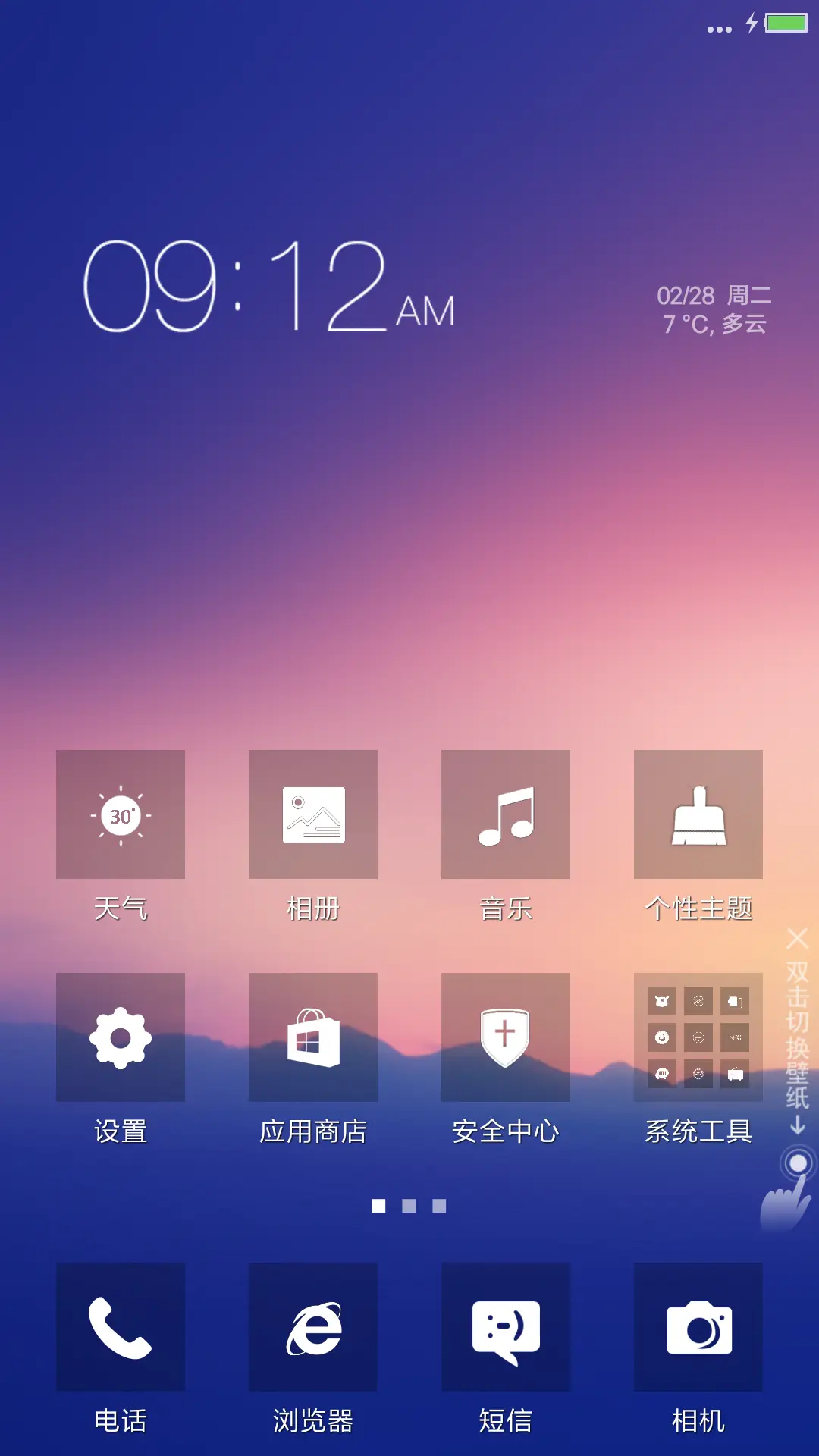Screen dimensions: 819x1456
Task: Open the 系统工具 folder
Action: 698,1037
